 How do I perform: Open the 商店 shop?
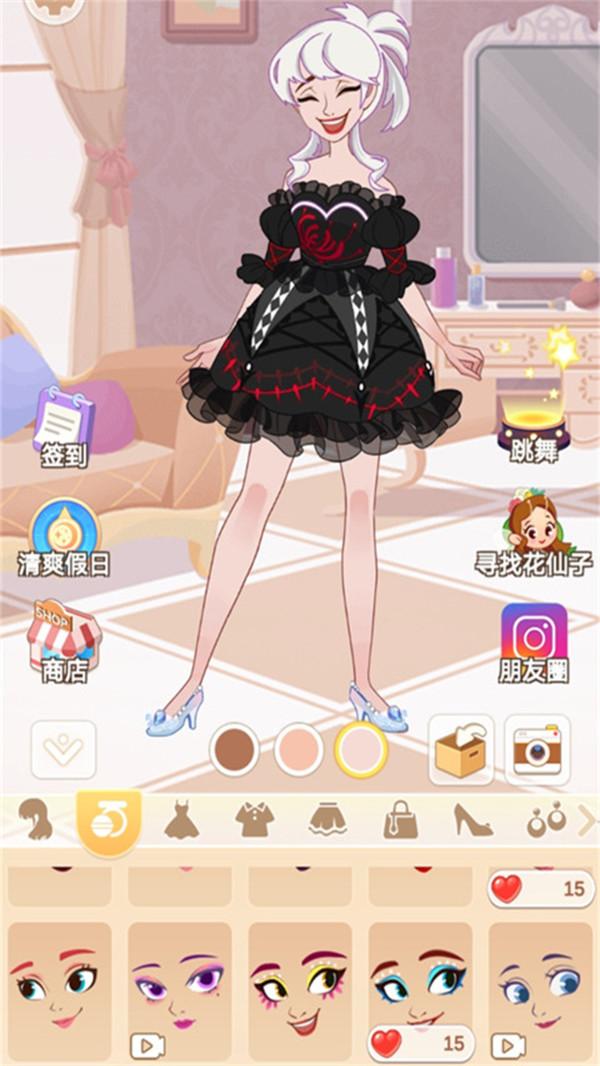(64, 641)
